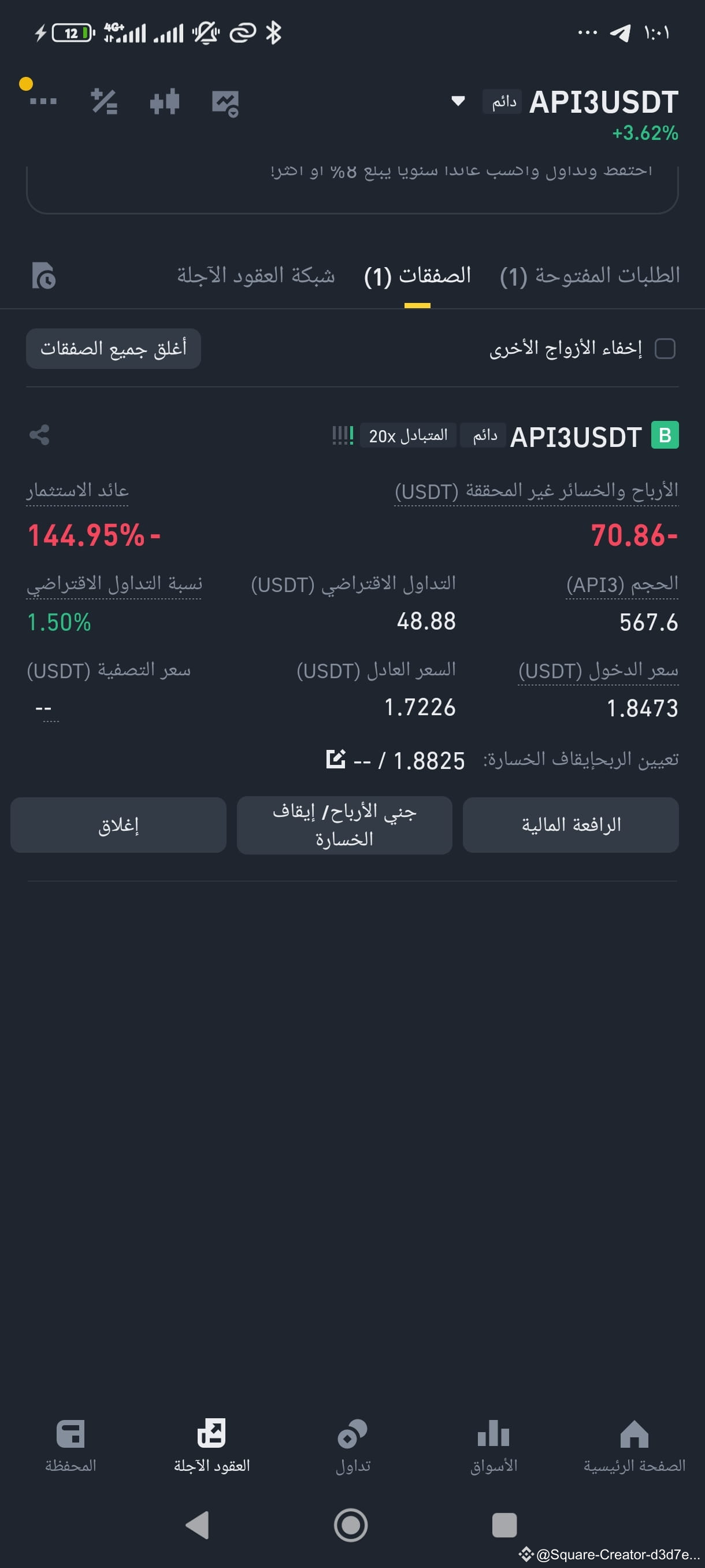This screenshot has height=1568, width=705.
Task: Open the more options (...) icon top left
Action: coord(43,102)
